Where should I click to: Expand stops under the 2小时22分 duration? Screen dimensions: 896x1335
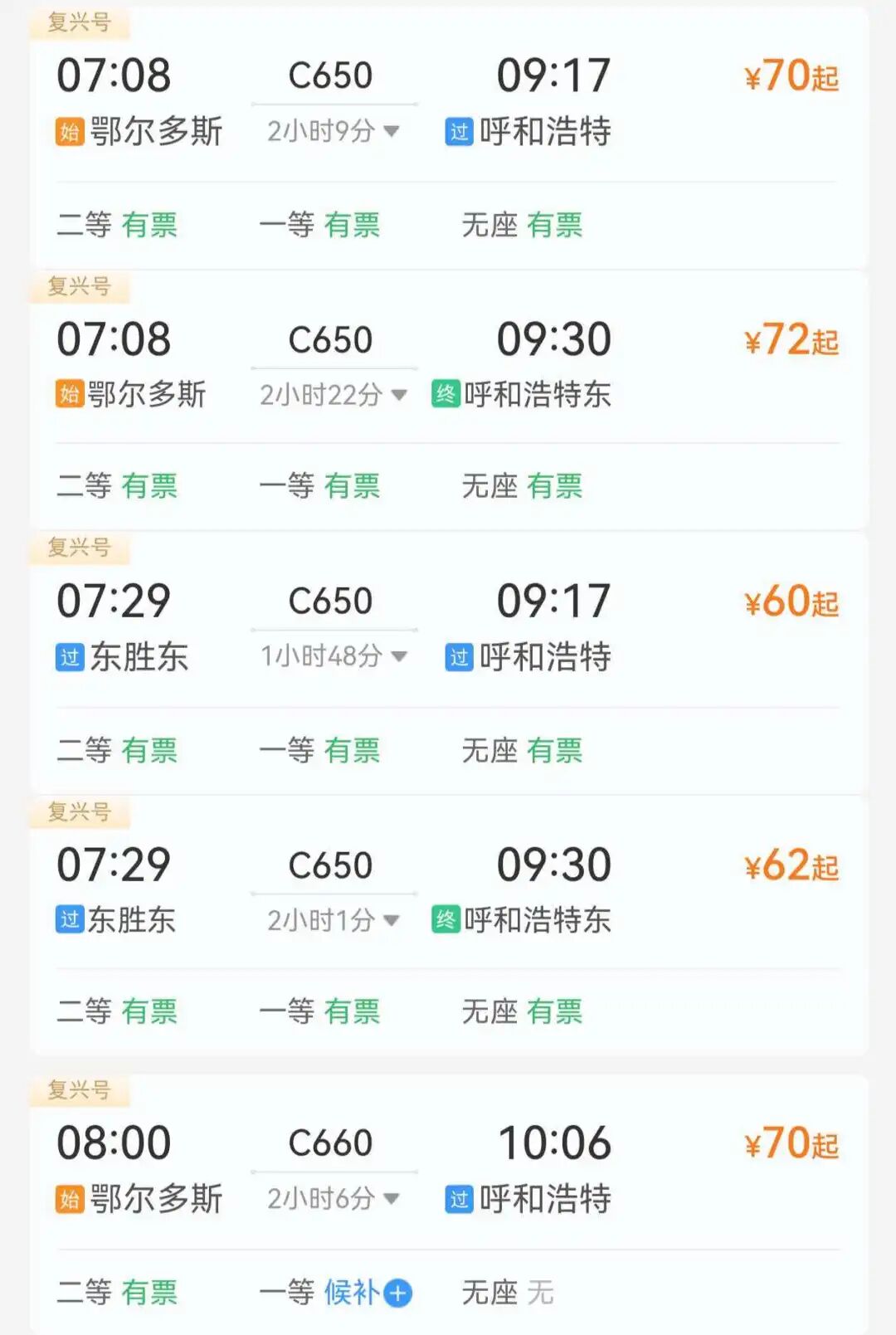click(x=334, y=395)
